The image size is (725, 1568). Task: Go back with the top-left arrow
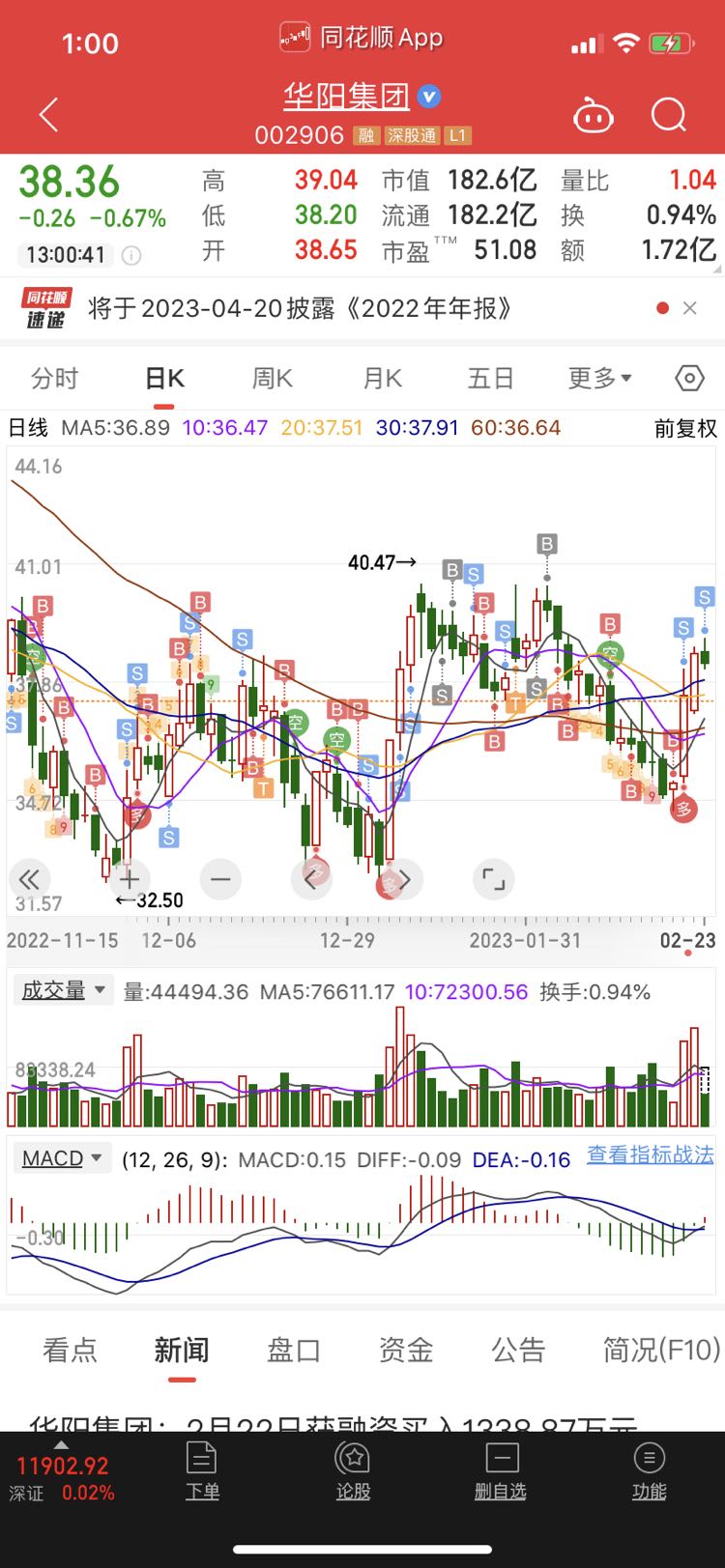pyautogui.click(x=48, y=115)
